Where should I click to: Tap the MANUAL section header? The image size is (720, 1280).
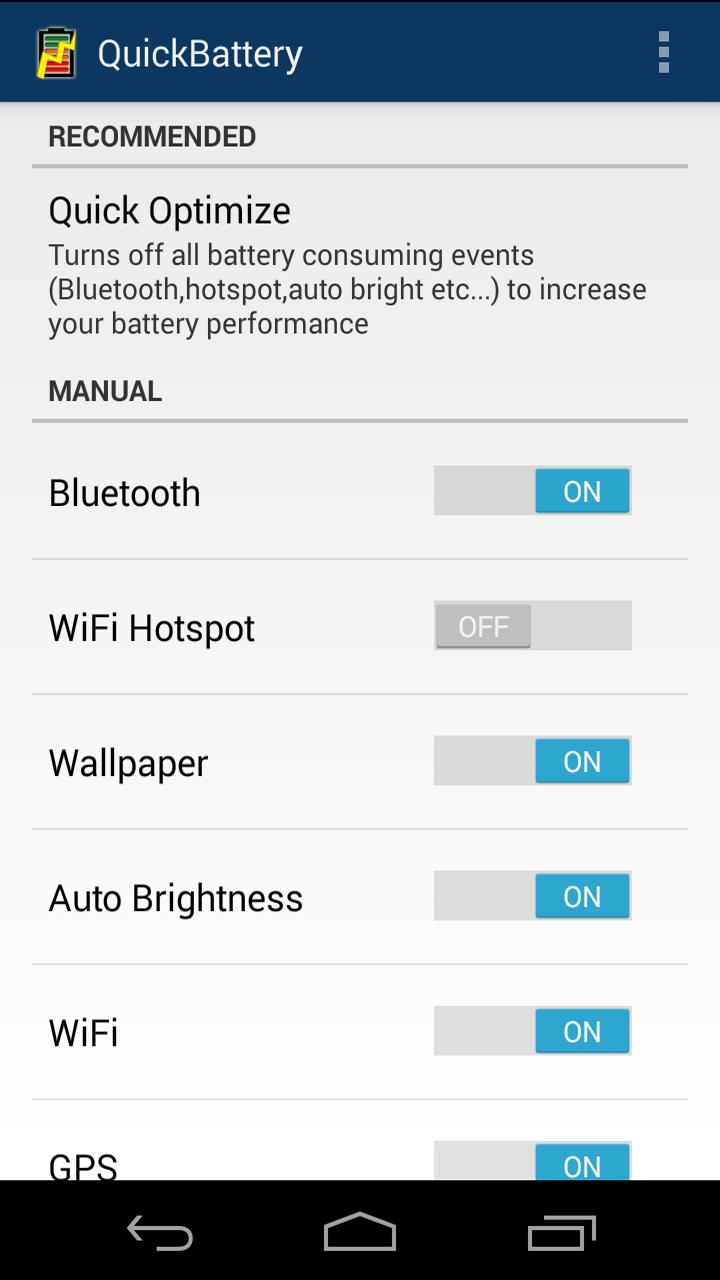105,390
